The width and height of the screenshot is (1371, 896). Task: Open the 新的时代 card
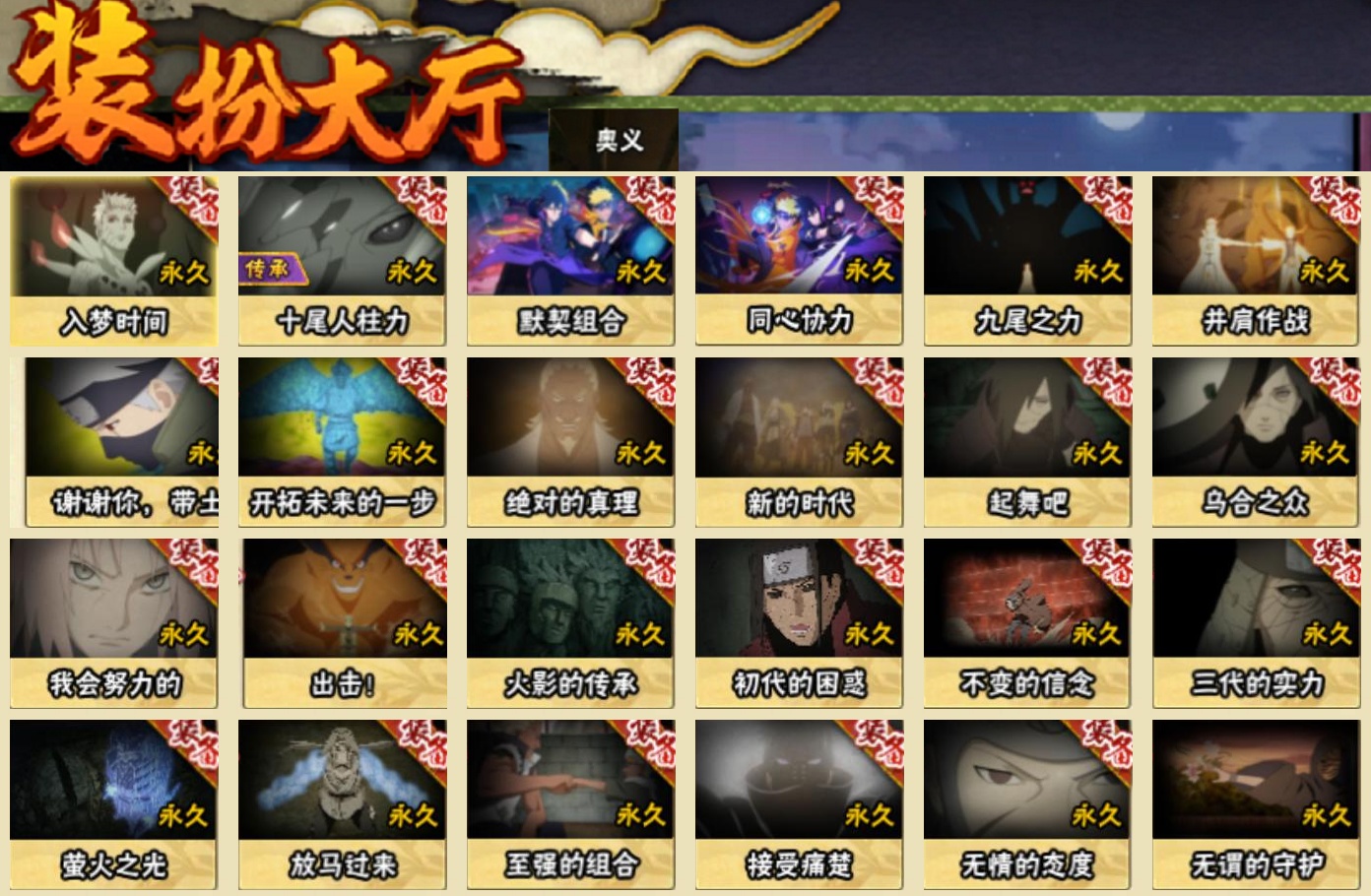799,442
